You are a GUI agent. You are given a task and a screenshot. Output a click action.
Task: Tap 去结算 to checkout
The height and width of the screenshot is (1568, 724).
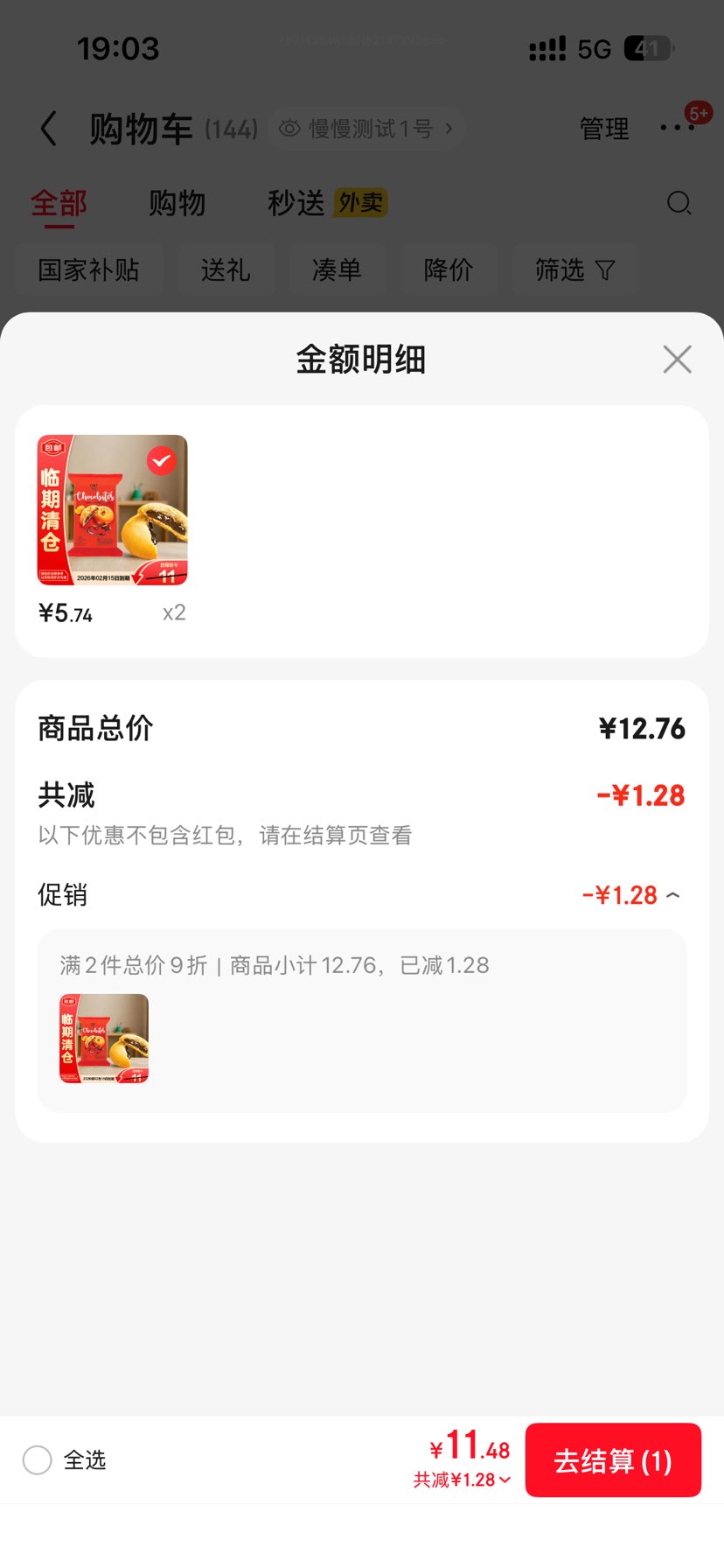[x=613, y=1459]
